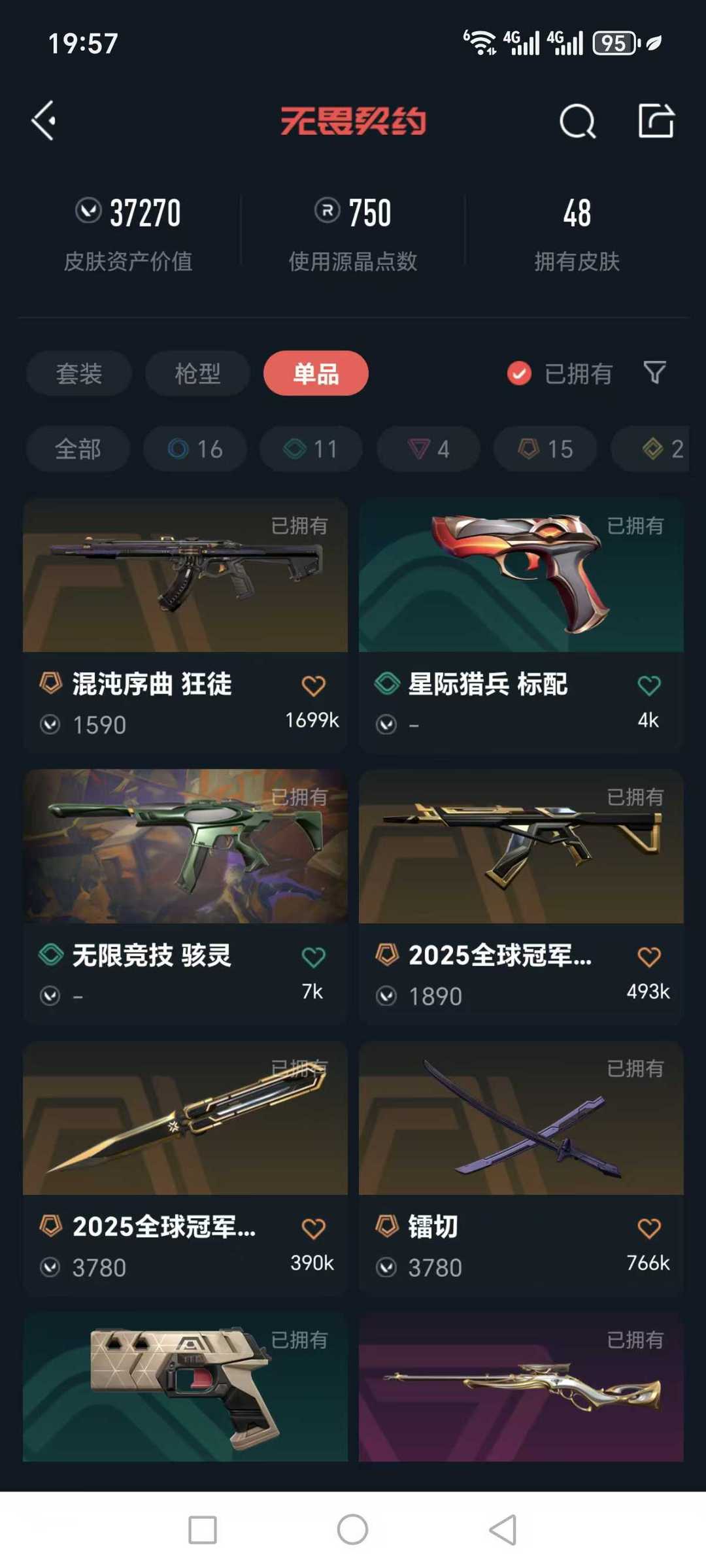Open the filter funnel icon
The height and width of the screenshot is (1568, 706).
point(653,373)
